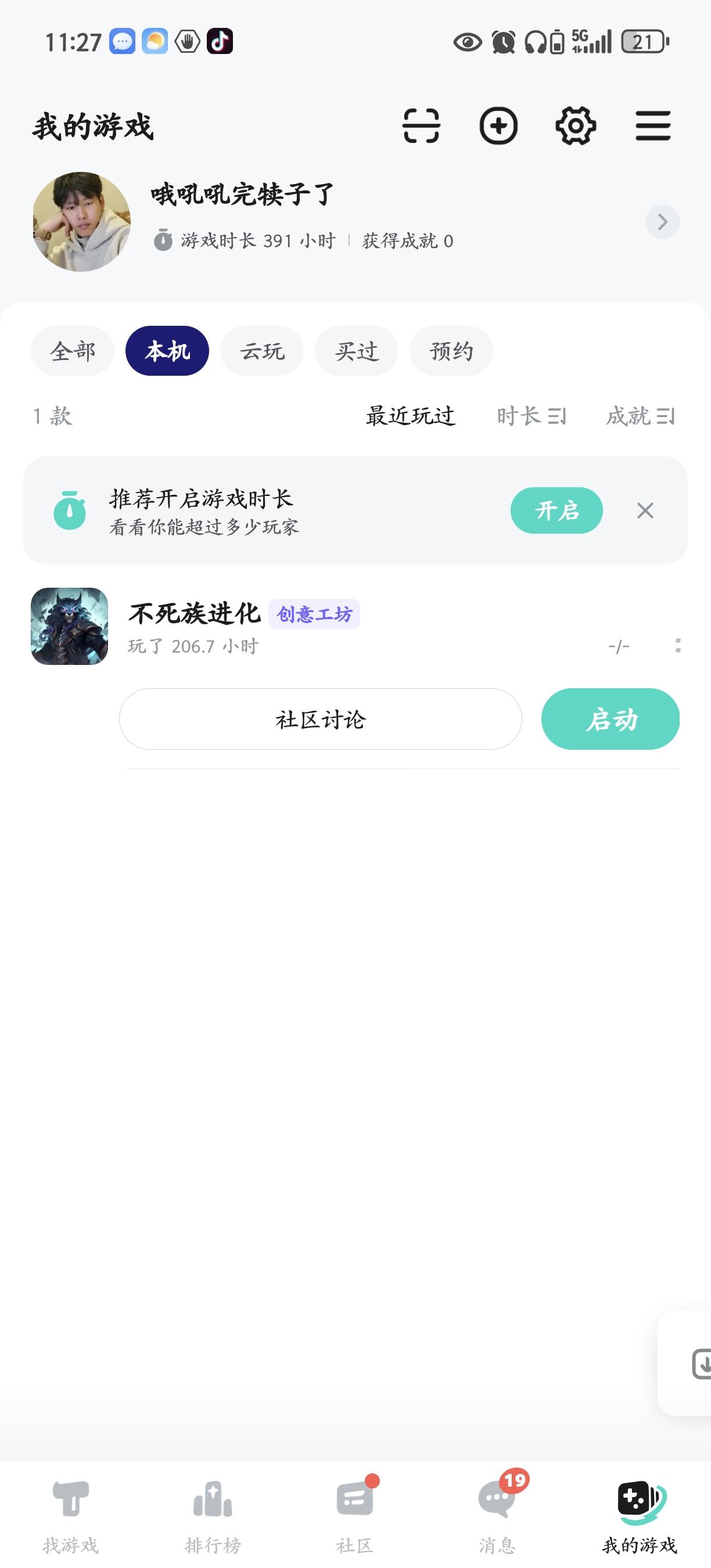Open the scan icon in the header

tap(421, 126)
